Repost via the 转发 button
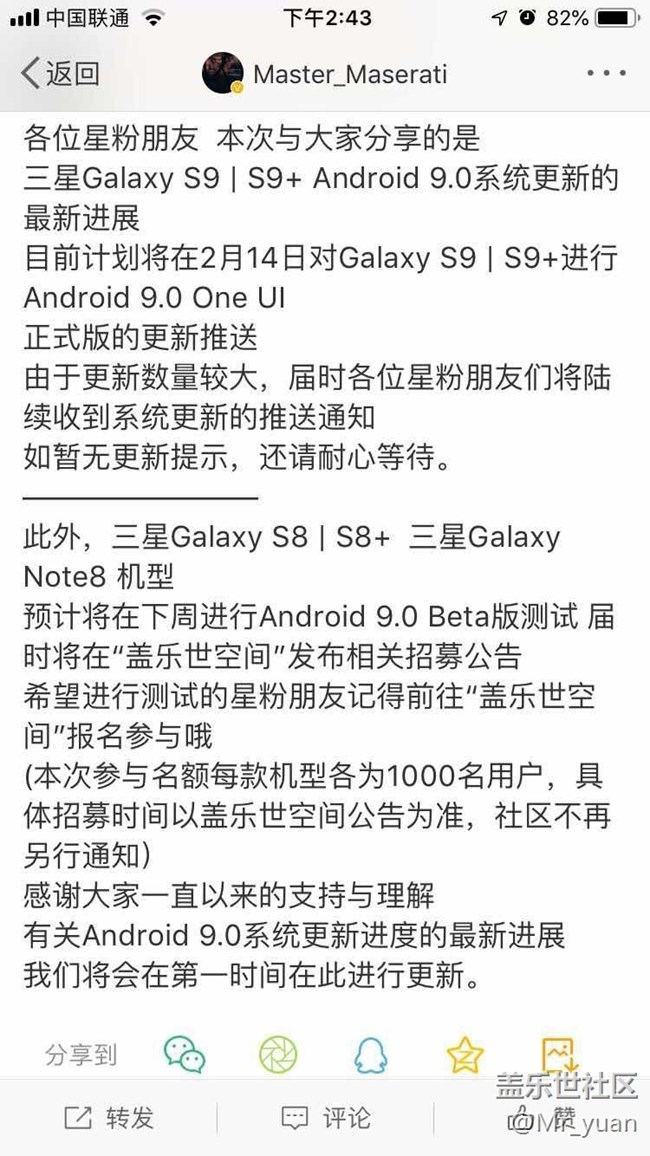Viewport: 650px width, 1156px height. point(109,1117)
